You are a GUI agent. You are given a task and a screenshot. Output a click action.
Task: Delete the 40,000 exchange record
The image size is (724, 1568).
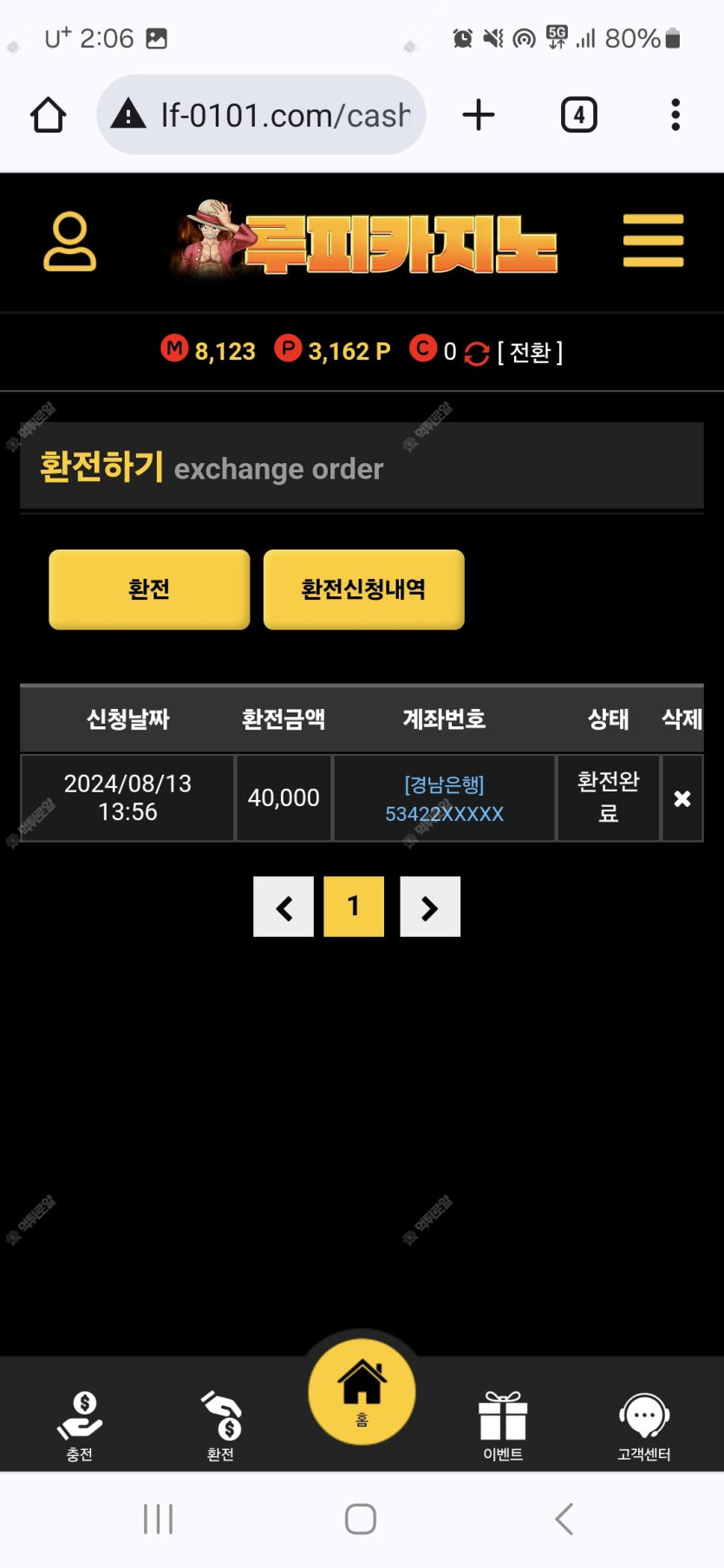click(682, 798)
